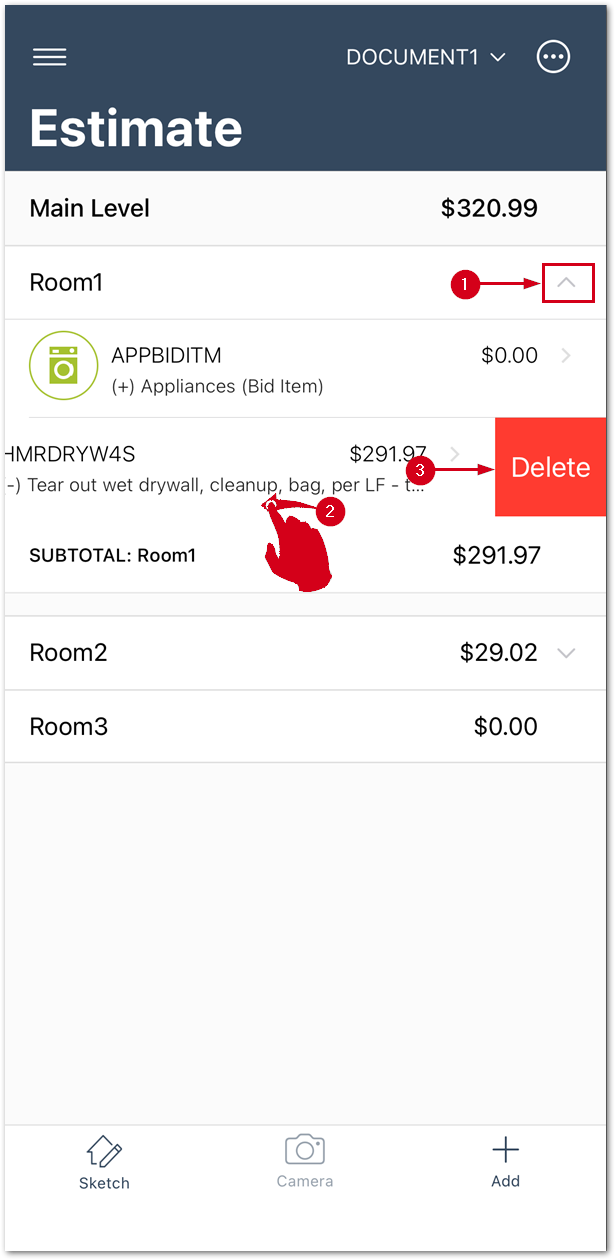The height and width of the screenshot is (1260, 616).
Task: Expand the Room2 section
Action: [566, 653]
